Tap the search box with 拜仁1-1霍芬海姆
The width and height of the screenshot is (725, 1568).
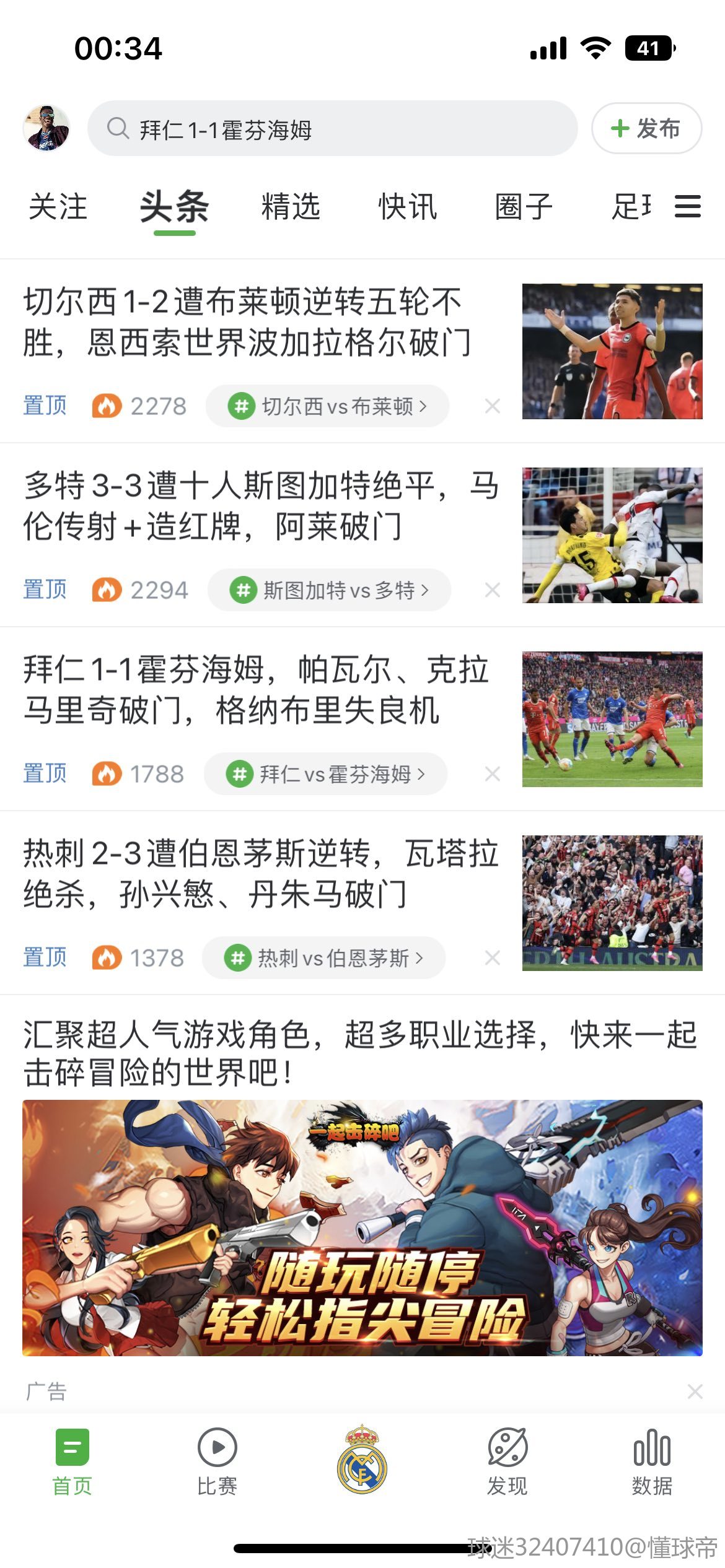tap(332, 129)
